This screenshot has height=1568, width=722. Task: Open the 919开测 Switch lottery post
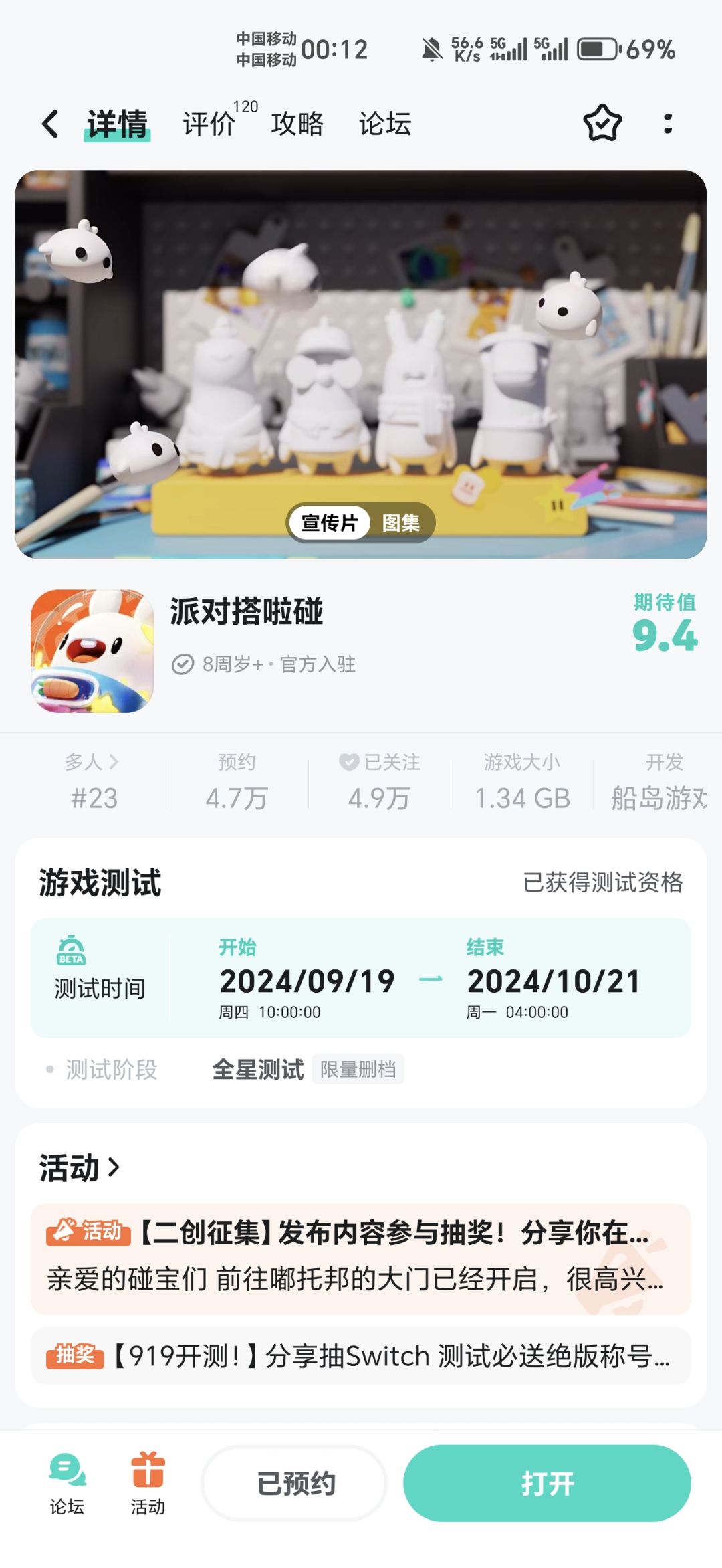tap(361, 1356)
